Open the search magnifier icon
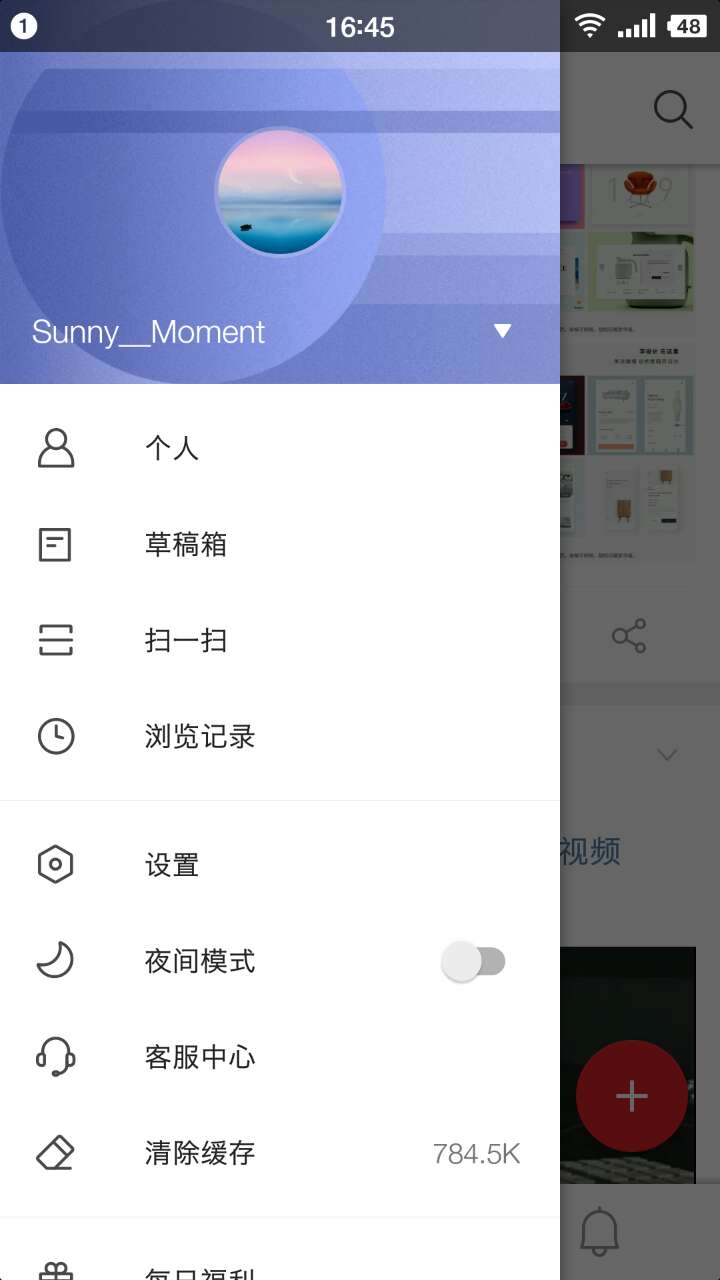Image resolution: width=720 pixels, height=1280 pixels. 673,110
